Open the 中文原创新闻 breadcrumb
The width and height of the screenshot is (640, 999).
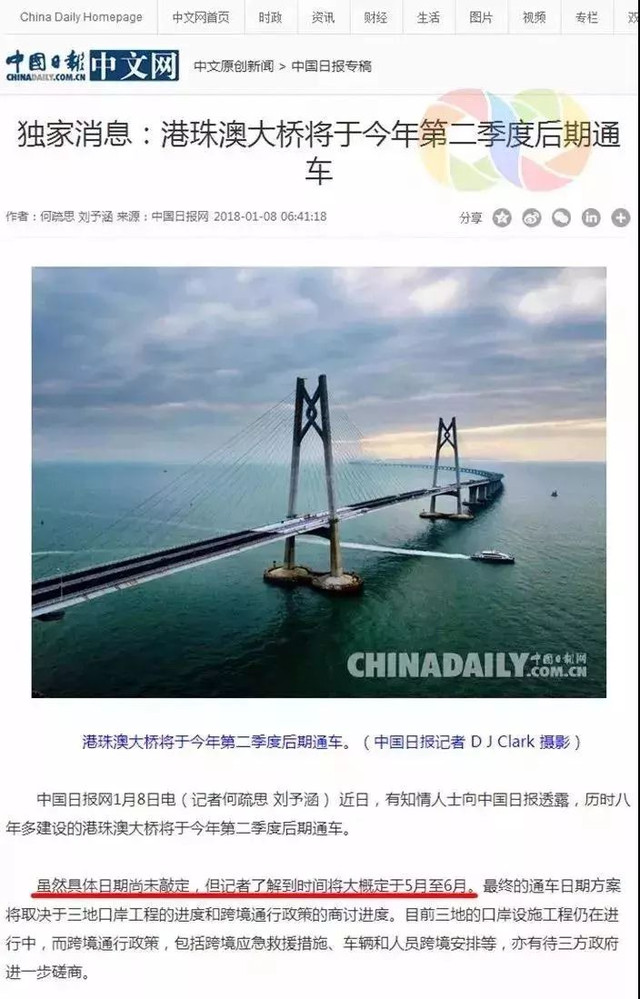[x=233, y=65]
